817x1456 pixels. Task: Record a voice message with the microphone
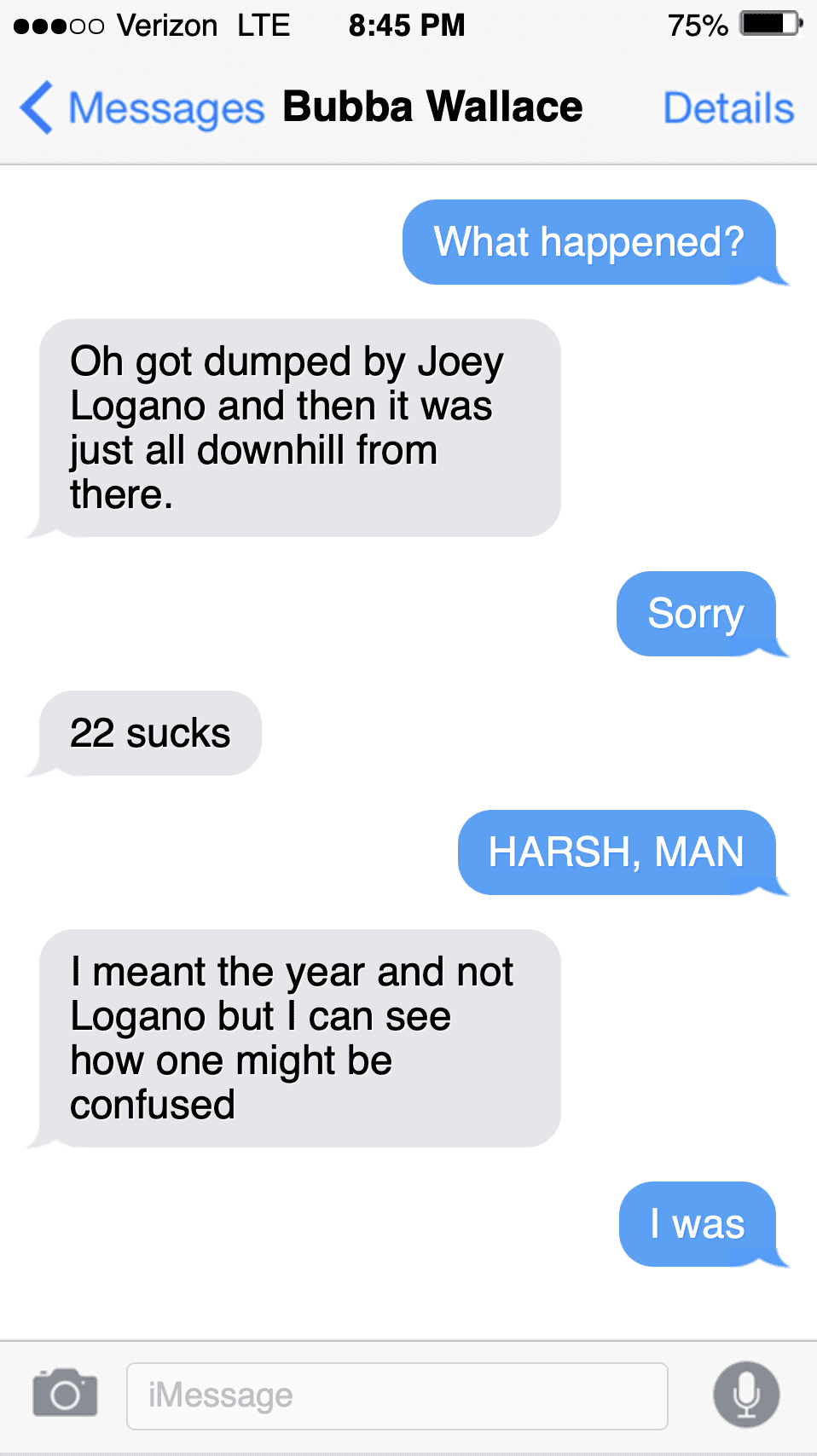(746, 1395)
